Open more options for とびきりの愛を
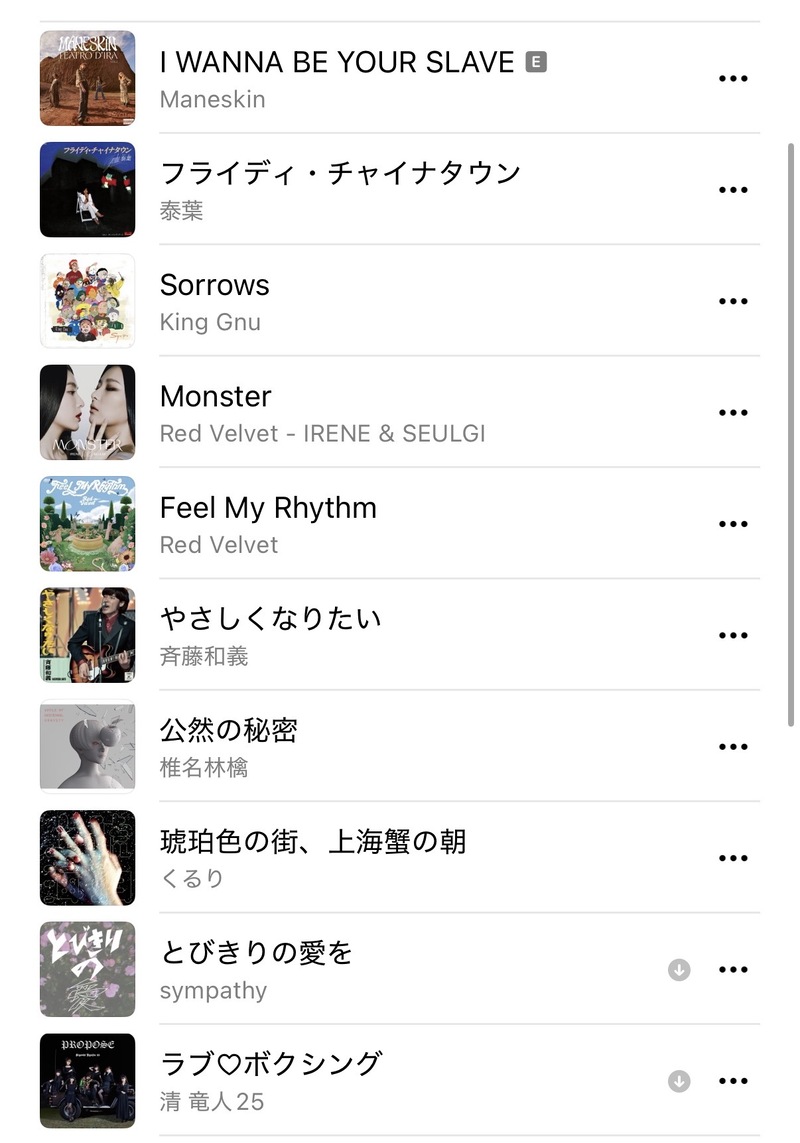The image size is (800, 1143). pyautogui.click(x=733, y=969)
